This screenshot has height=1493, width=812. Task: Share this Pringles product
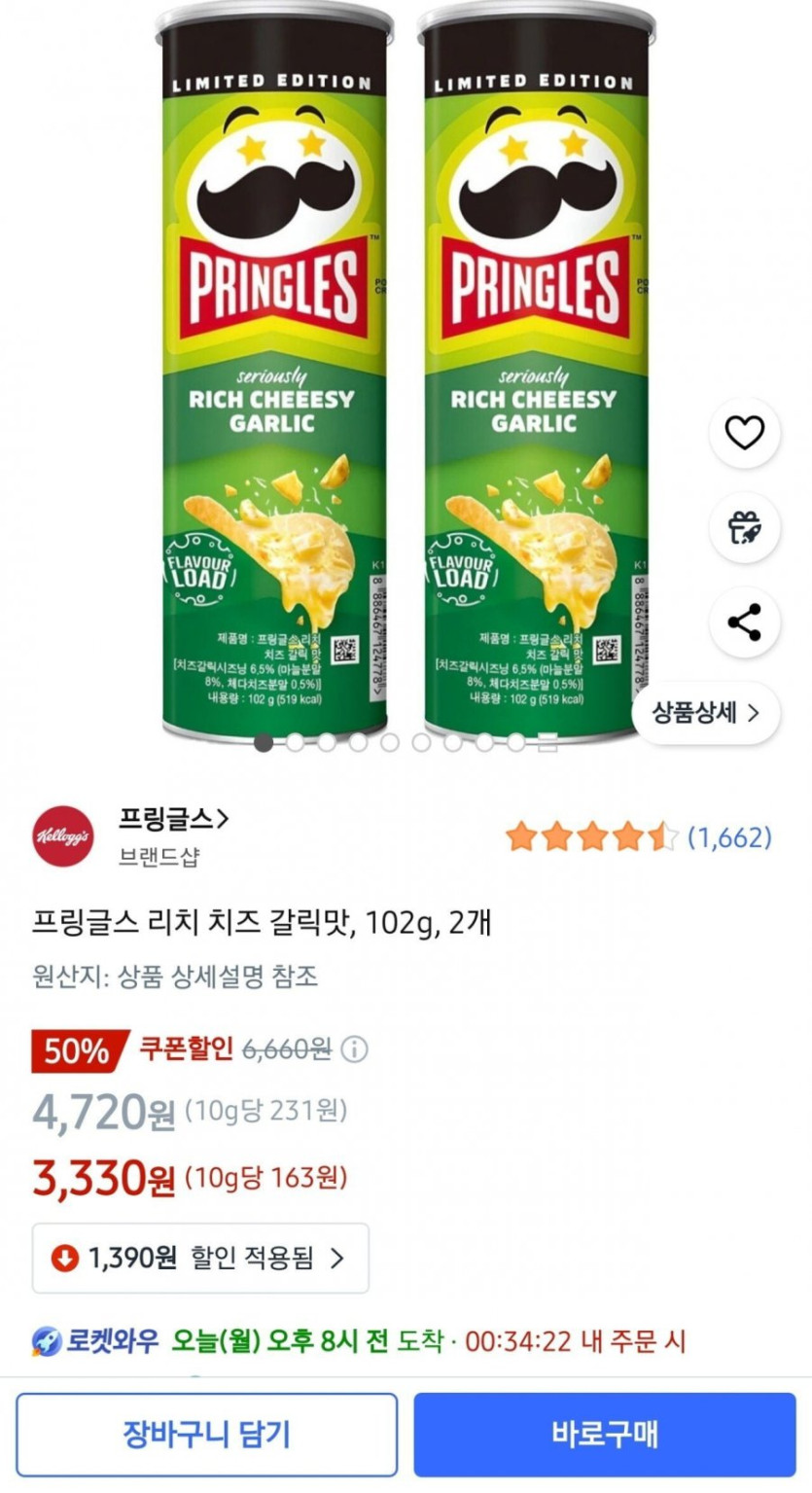744,622
